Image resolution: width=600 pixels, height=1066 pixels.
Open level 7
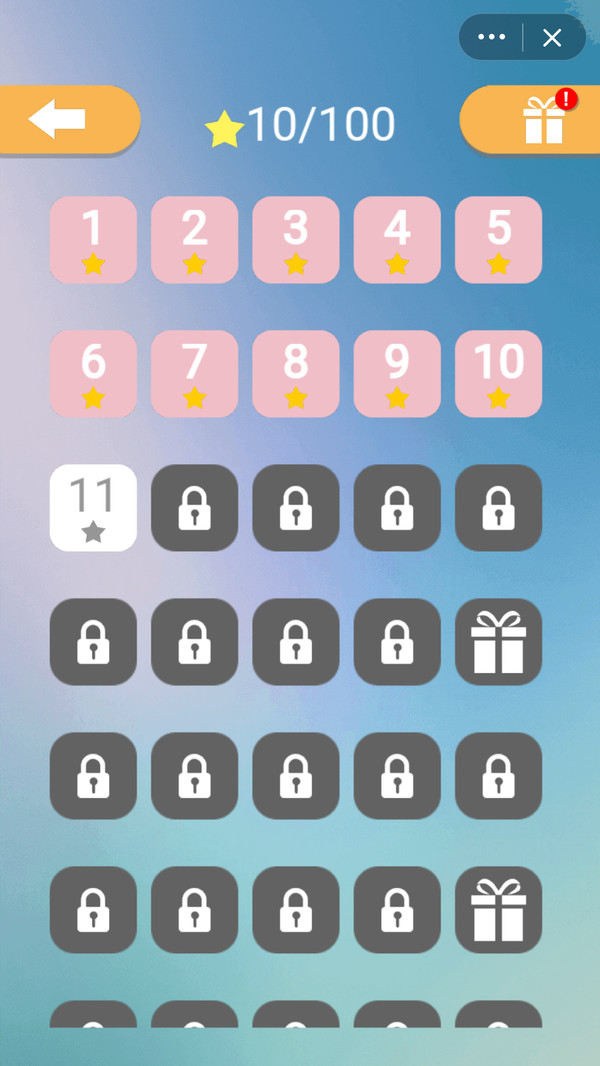(194, 373)
